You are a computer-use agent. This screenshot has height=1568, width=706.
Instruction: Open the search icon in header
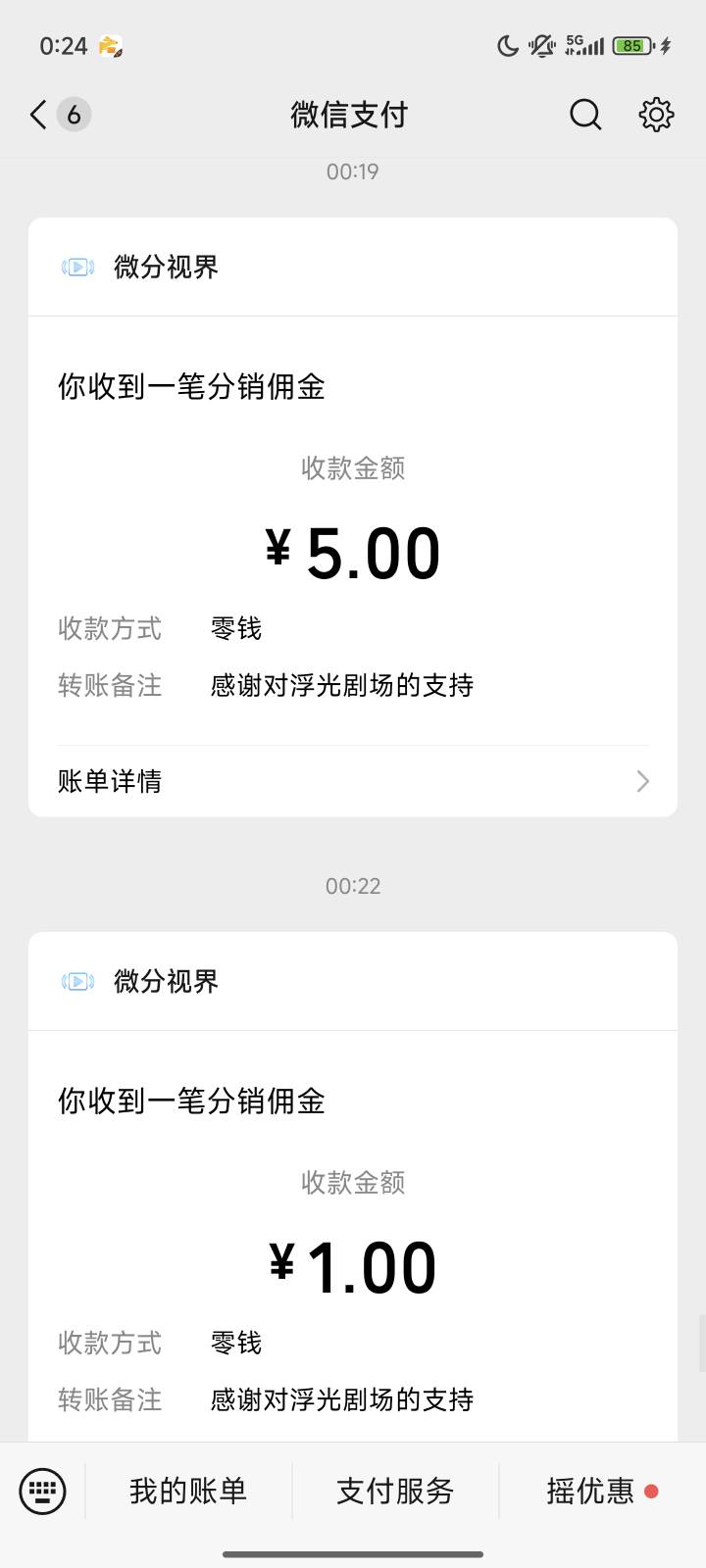[585, 115]
